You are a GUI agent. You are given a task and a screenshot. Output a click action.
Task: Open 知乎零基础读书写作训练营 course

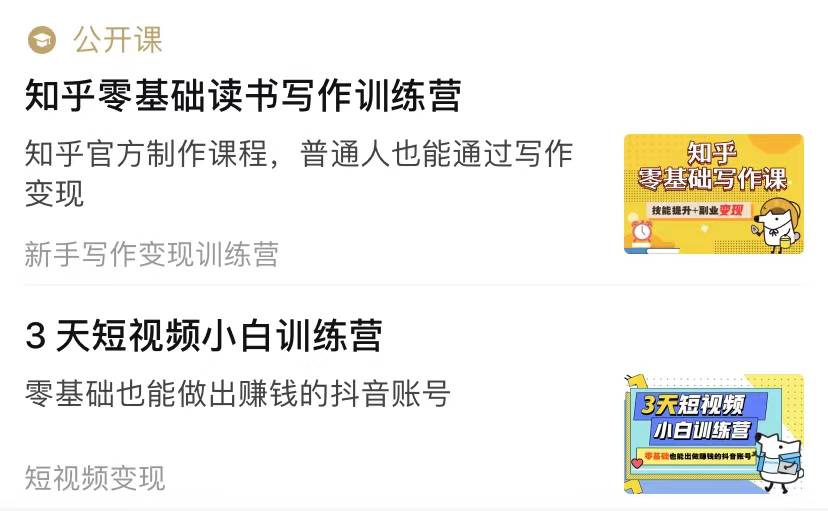point(243,97)
